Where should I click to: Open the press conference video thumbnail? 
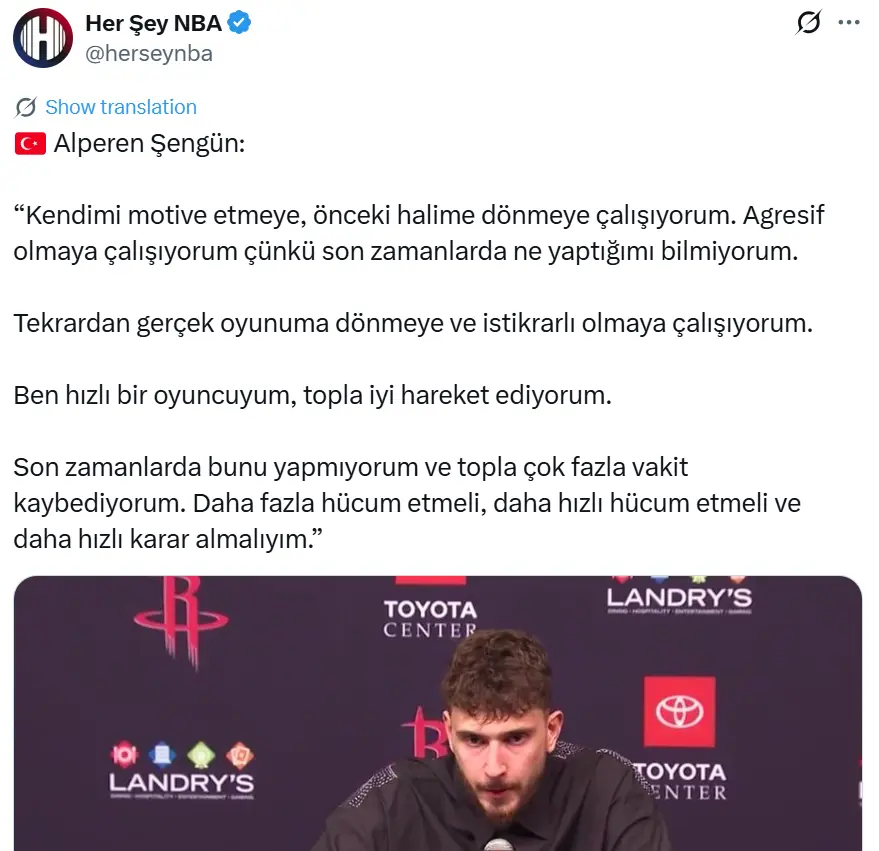[437, 713]
